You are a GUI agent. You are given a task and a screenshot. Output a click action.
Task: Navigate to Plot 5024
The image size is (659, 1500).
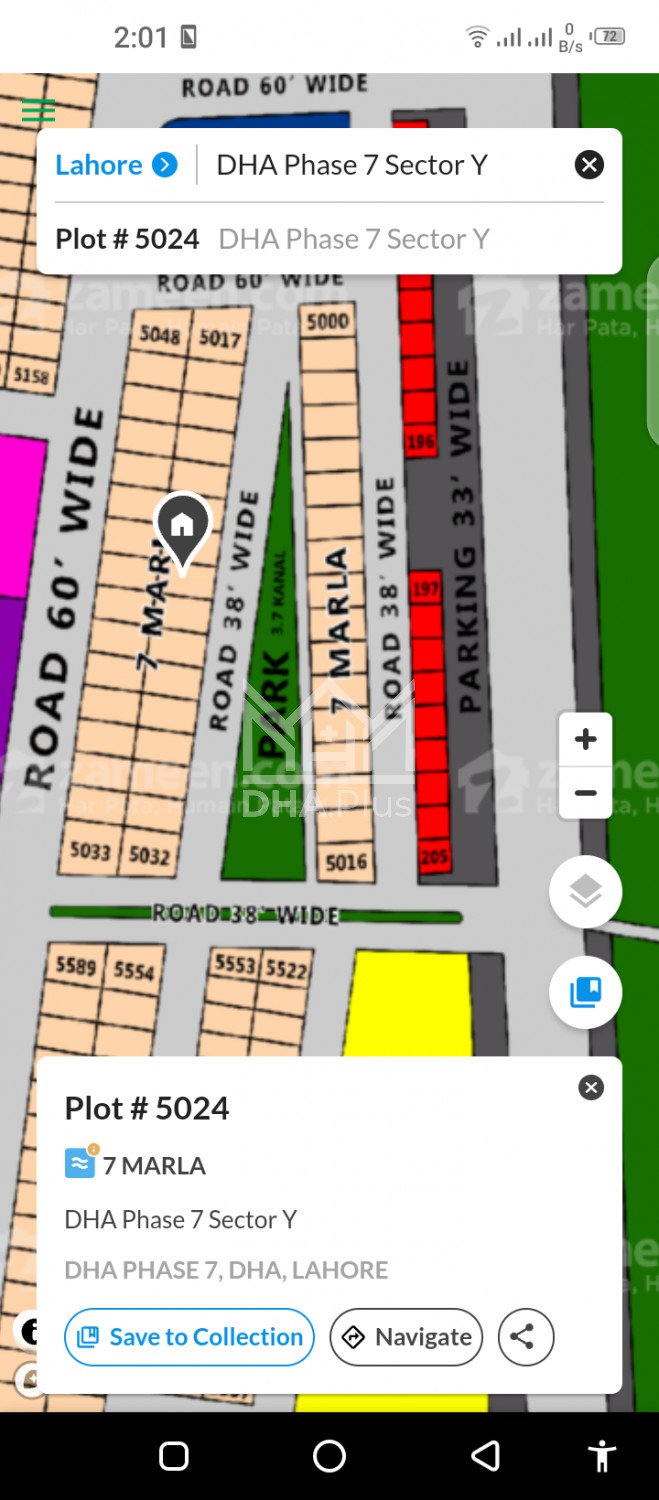(x=406, y=1337)
